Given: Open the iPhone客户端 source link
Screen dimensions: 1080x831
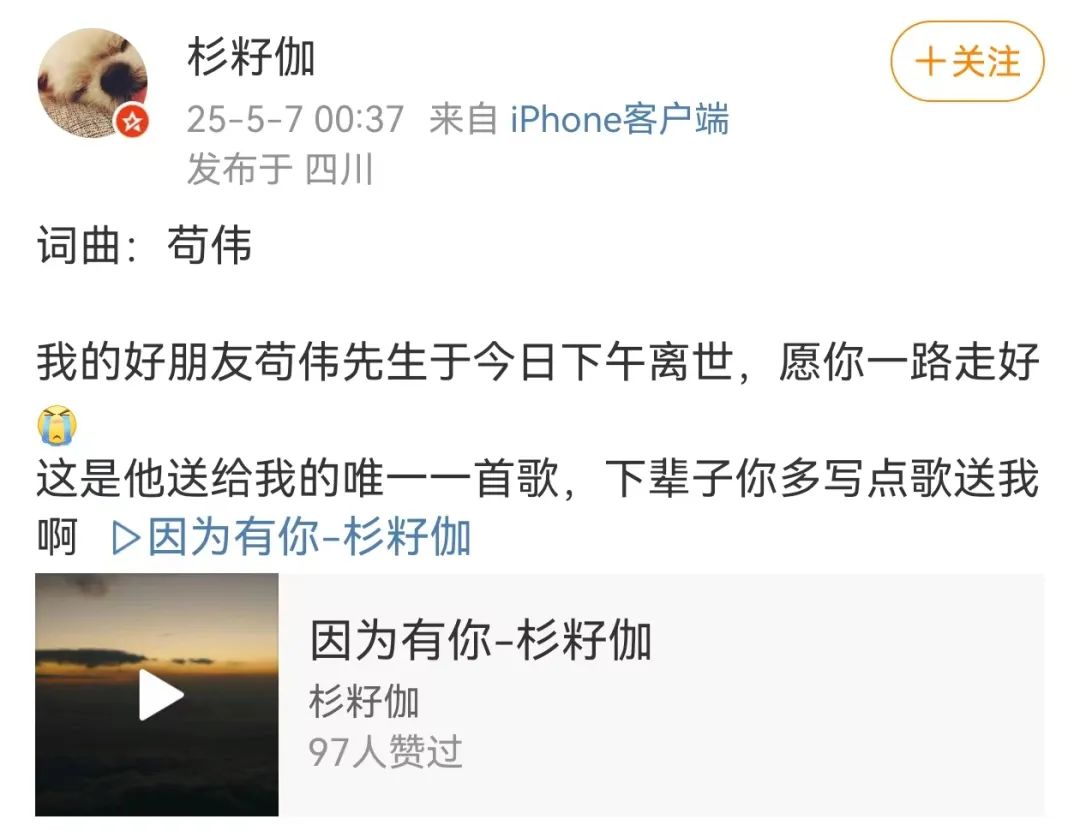Looking at the screenshot, I should 619,120.
